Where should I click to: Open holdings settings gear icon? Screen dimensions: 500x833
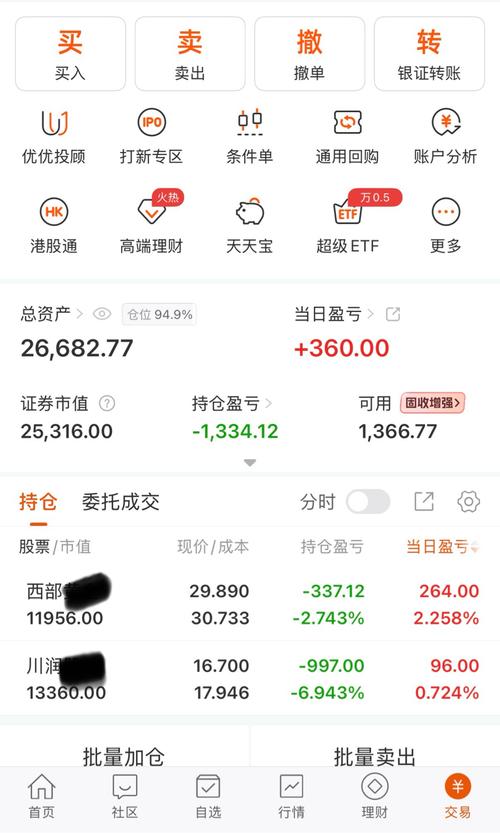(468, 502)
